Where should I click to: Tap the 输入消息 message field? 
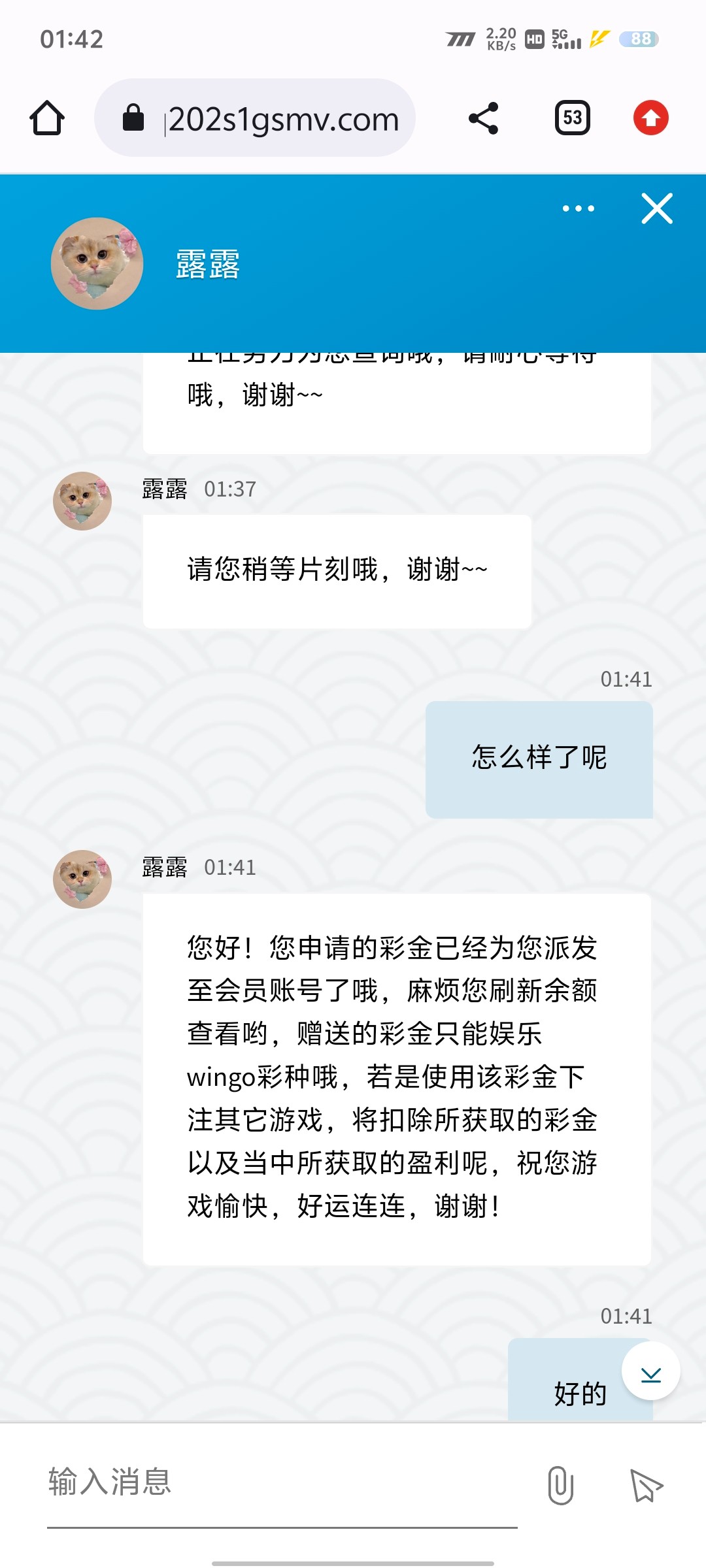(x=281, y=1482)
